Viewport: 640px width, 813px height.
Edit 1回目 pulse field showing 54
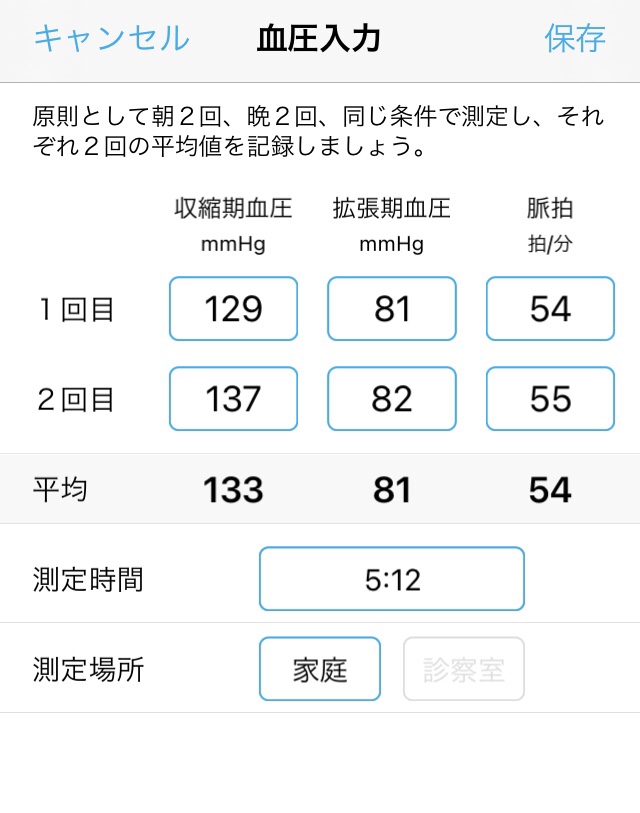point(550,309)
